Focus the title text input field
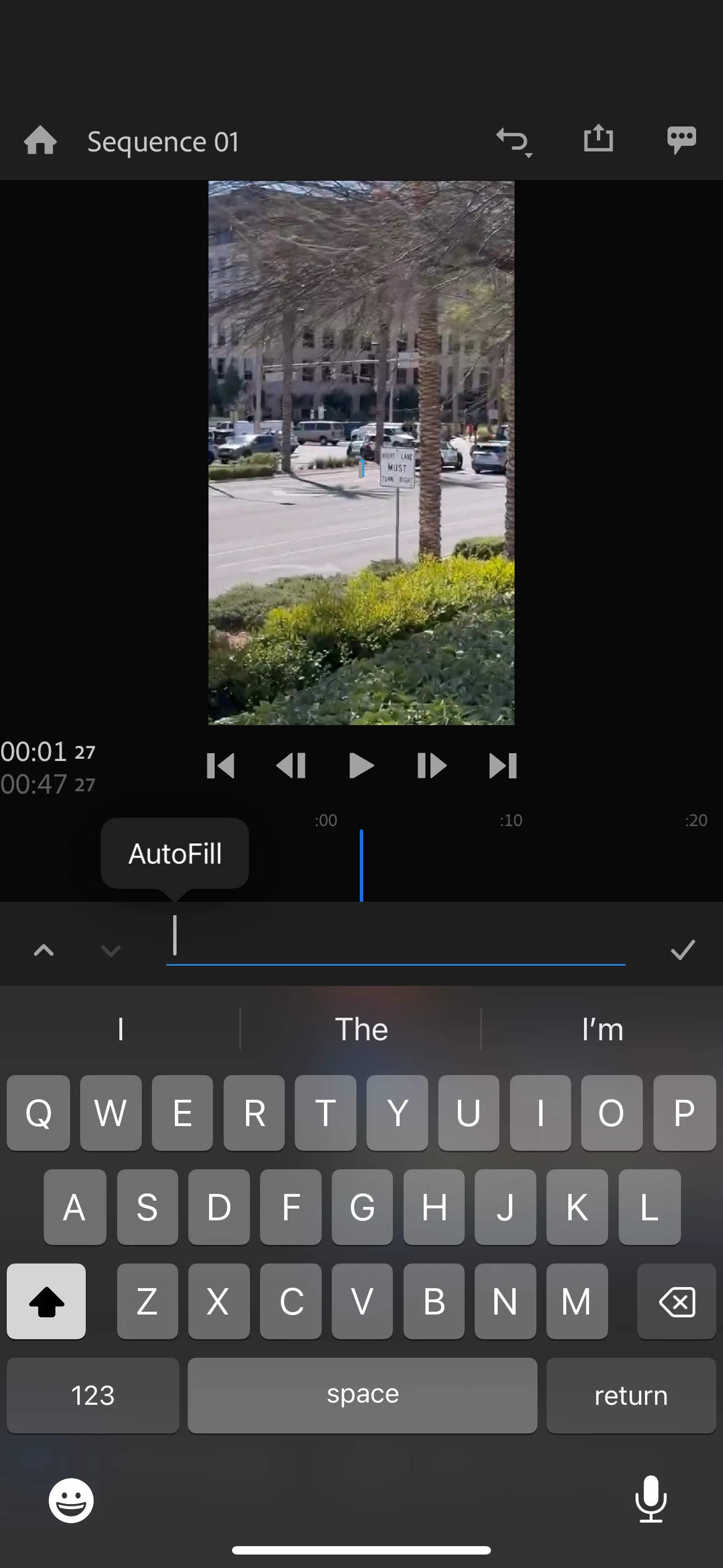Viewport: 723px width, 1568px height. (396, 941)
